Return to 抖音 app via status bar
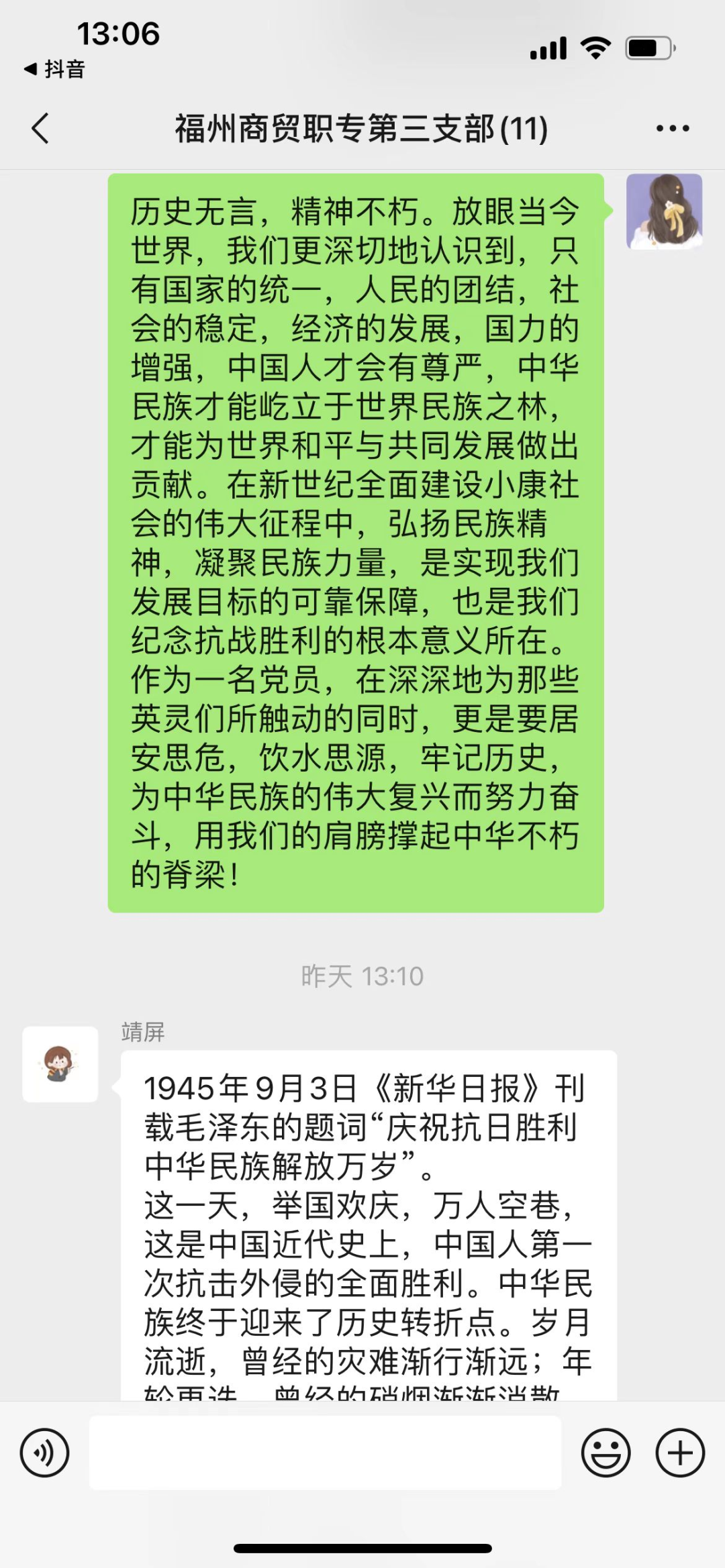725x1568 pixels. pos(55,69)
